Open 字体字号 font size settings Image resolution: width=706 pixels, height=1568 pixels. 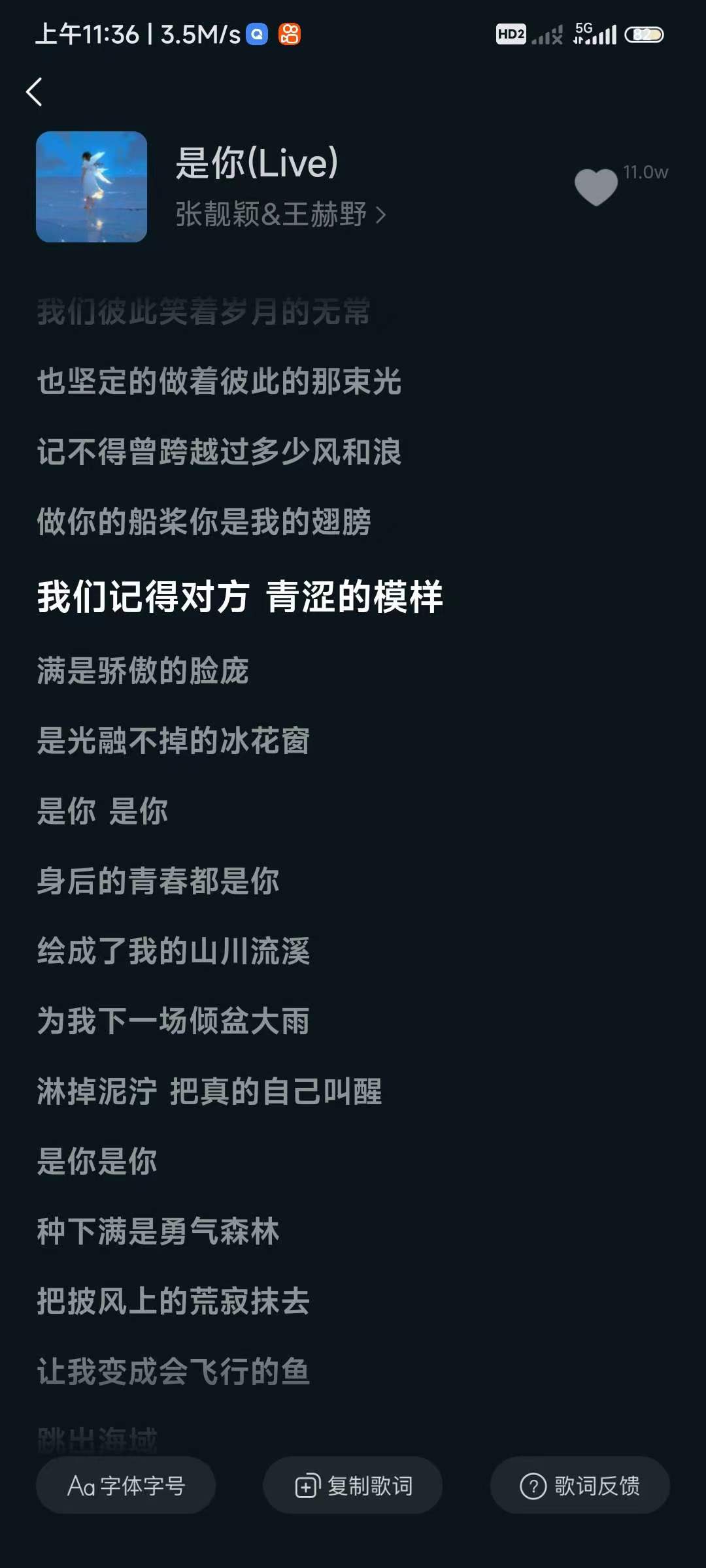pyautogui.click(x=126, y=1486)
